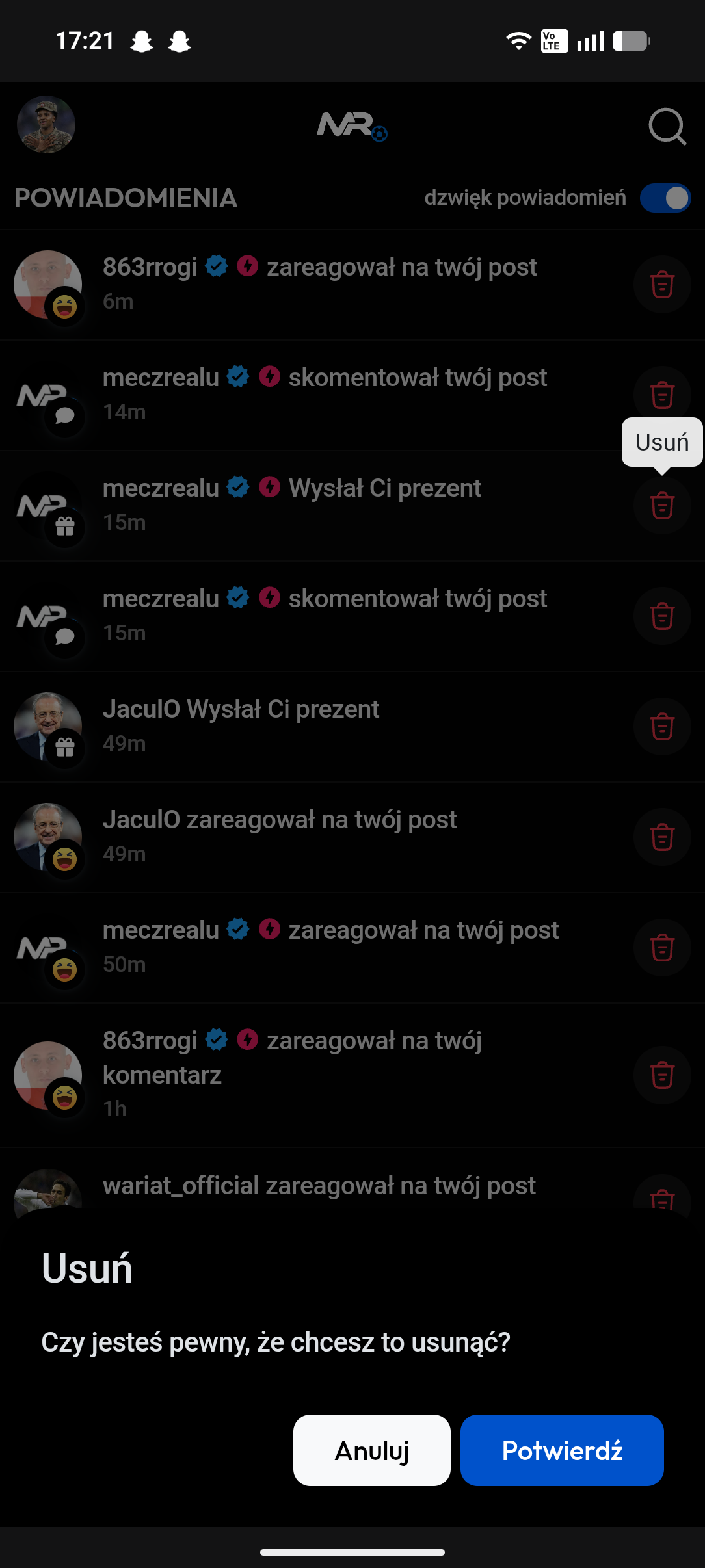Delete meczrealu's 50m reaction notification
This screenshot has width=705, height=1568.
click(662, 948)
